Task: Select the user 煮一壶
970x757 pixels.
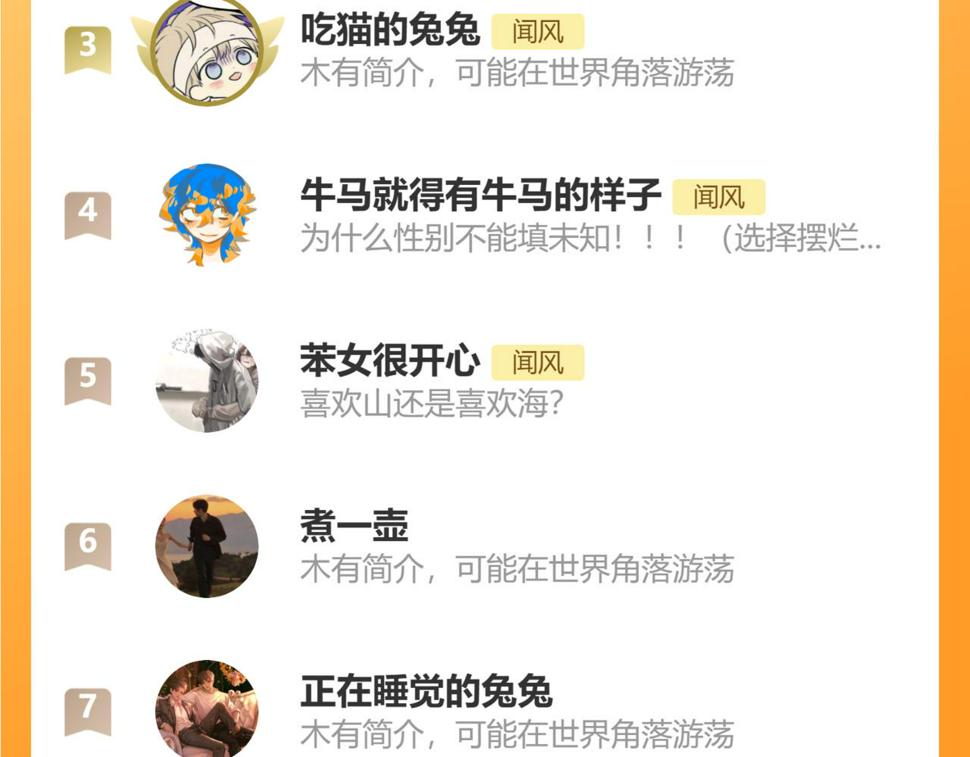Action: pyautogui.click(x=355, y=526)
